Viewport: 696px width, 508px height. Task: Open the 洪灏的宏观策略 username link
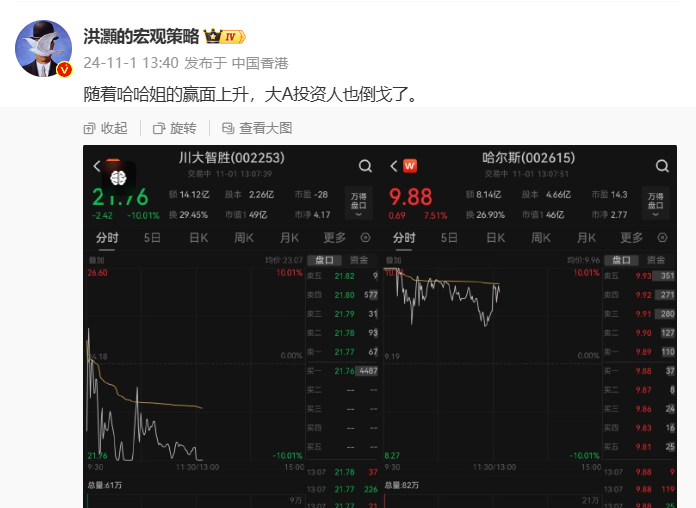coord(141,37)
